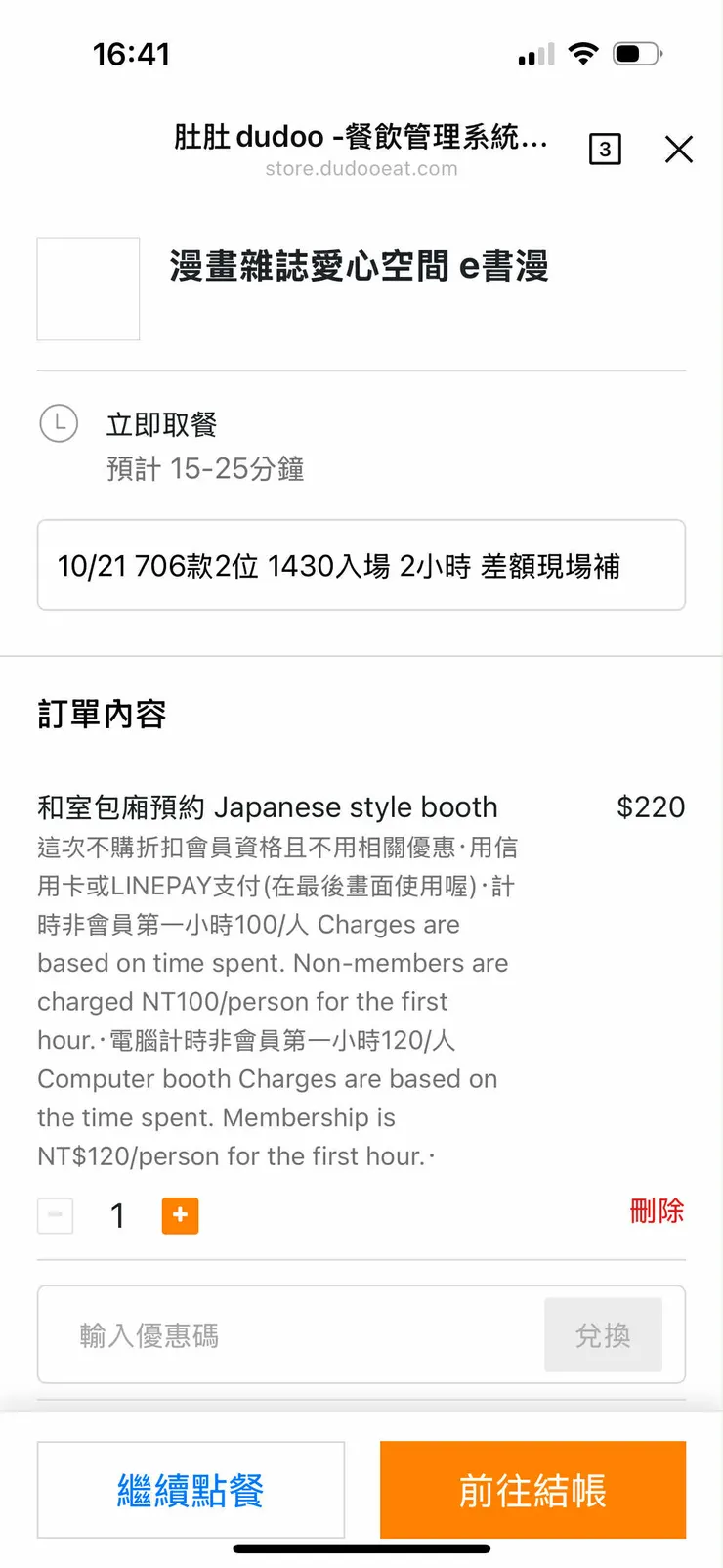Select the 和室包廂預約 item name

click(x=267, y=806)
